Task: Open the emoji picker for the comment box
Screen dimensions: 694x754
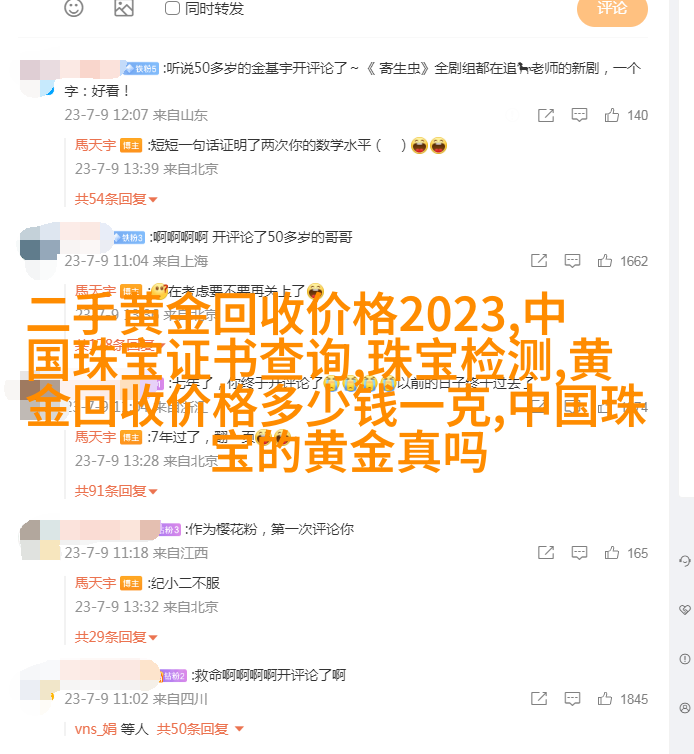Action: pos(74,8)
